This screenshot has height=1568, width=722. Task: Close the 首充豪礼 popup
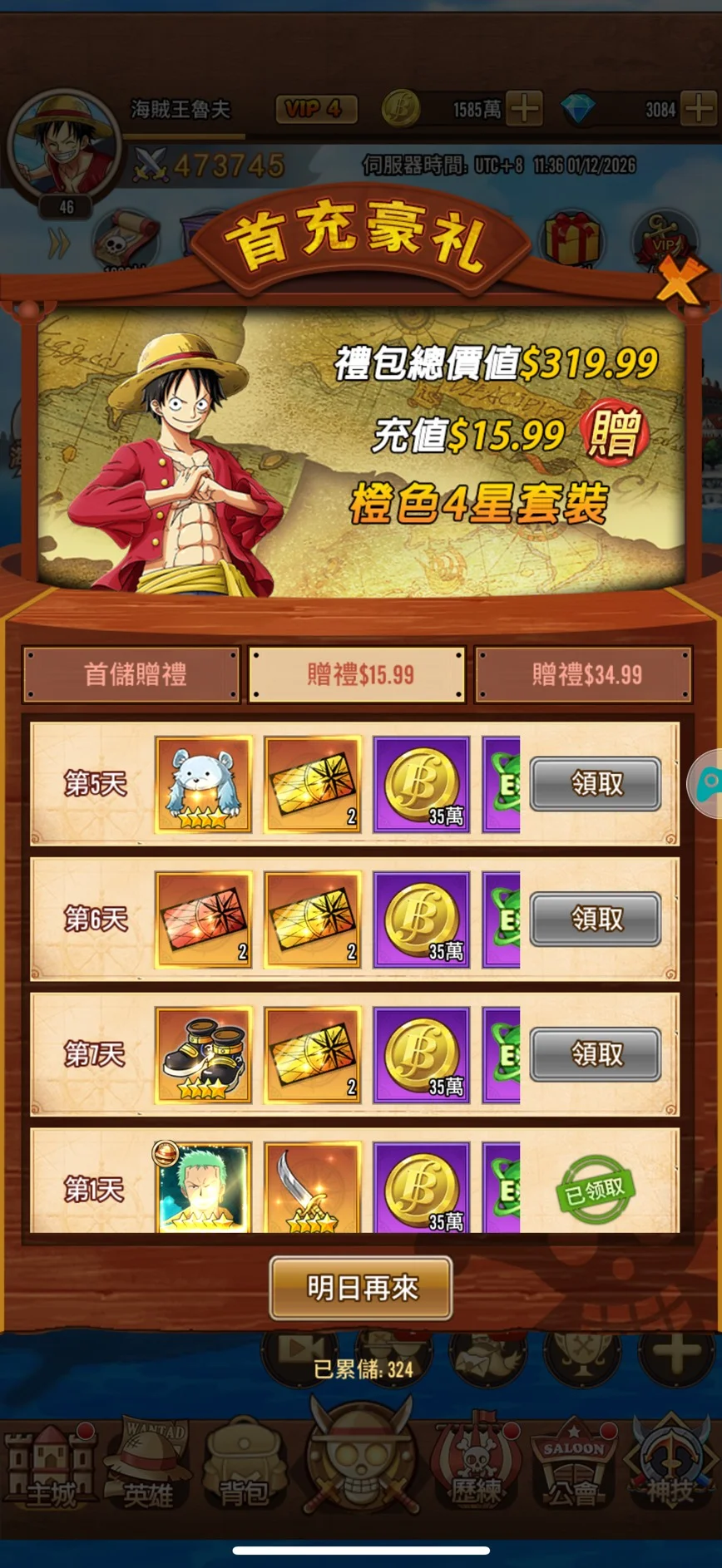click(x=680, y=282)
